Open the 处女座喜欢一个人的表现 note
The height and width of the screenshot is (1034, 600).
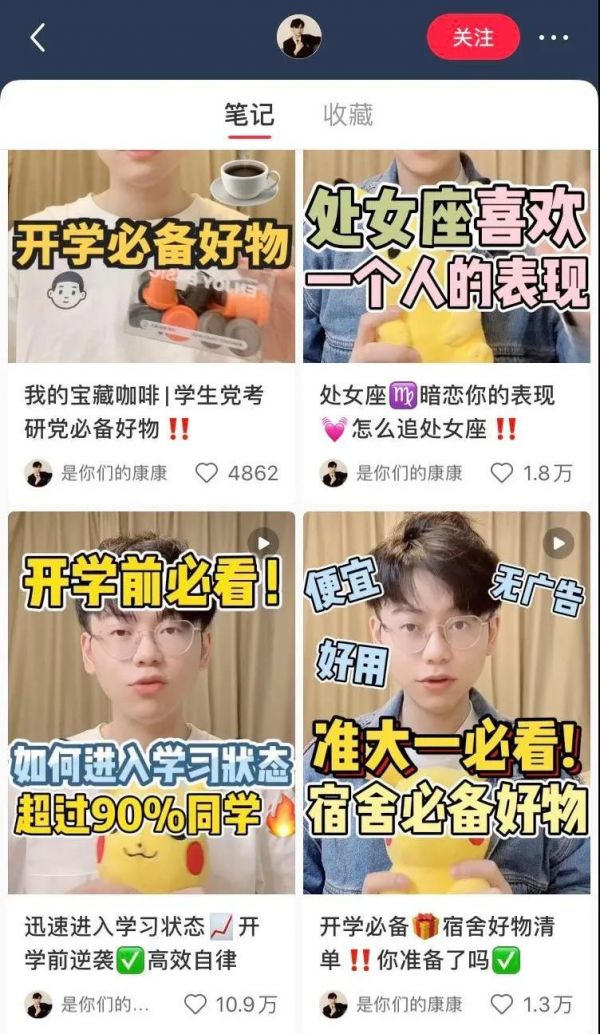point(446,257)
